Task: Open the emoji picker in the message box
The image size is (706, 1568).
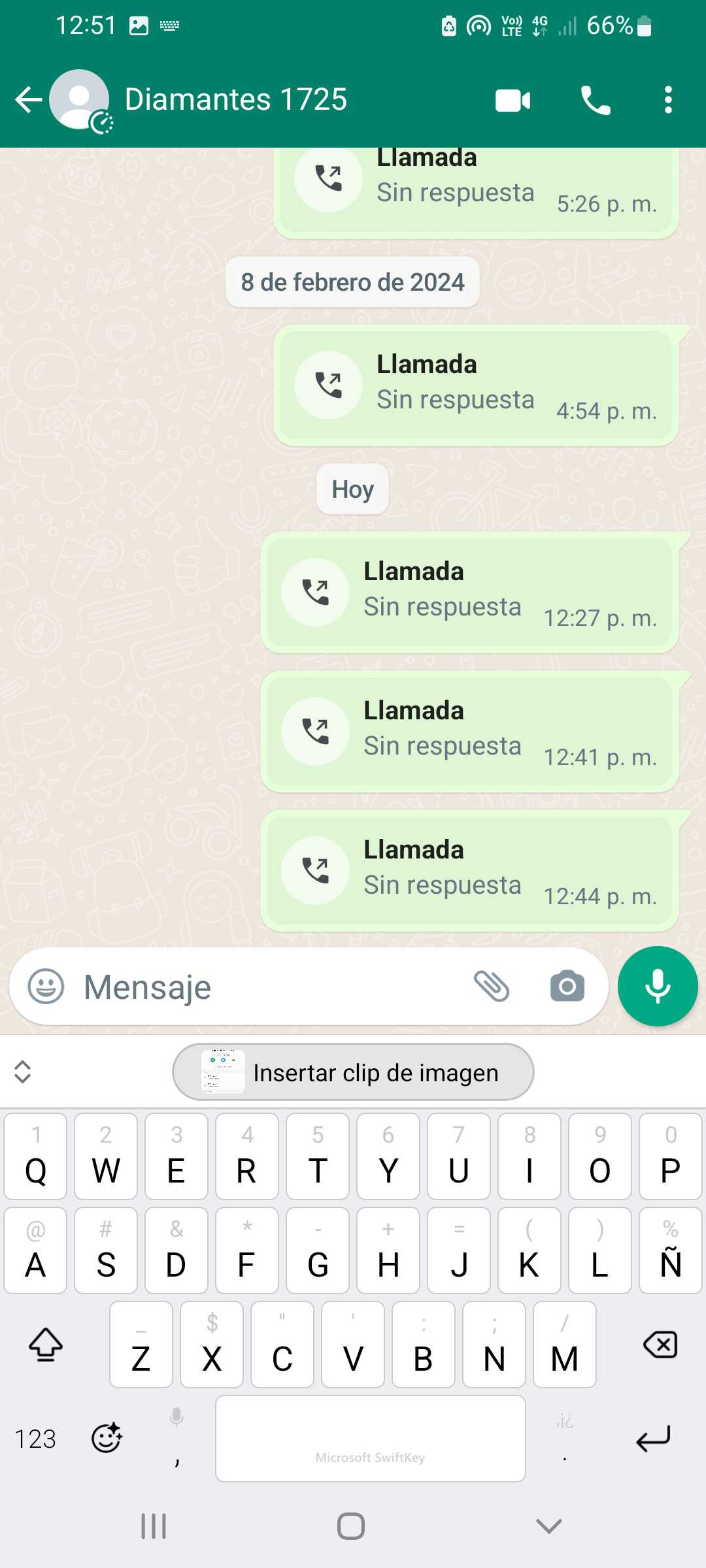Action: point(46,987)
